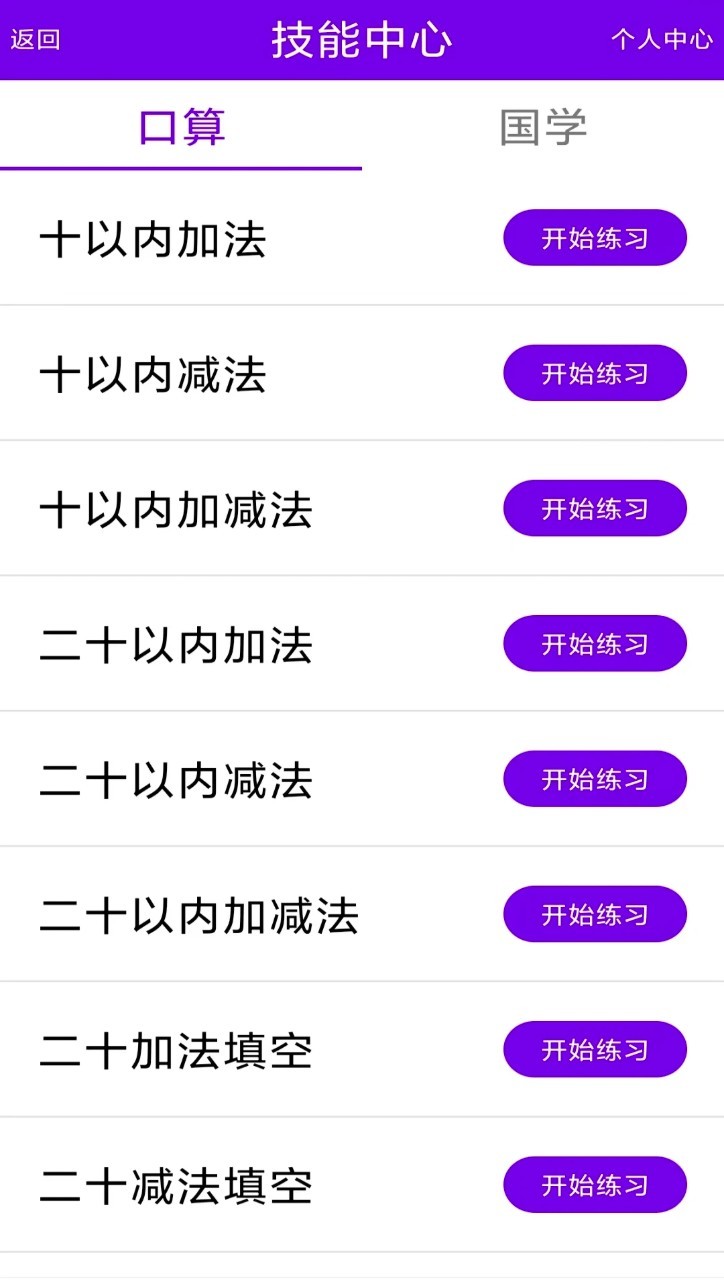The height and width of the screenshot is (1287, 724).
Task: Start practicing 十以内加法
Action: click(594, 237)
